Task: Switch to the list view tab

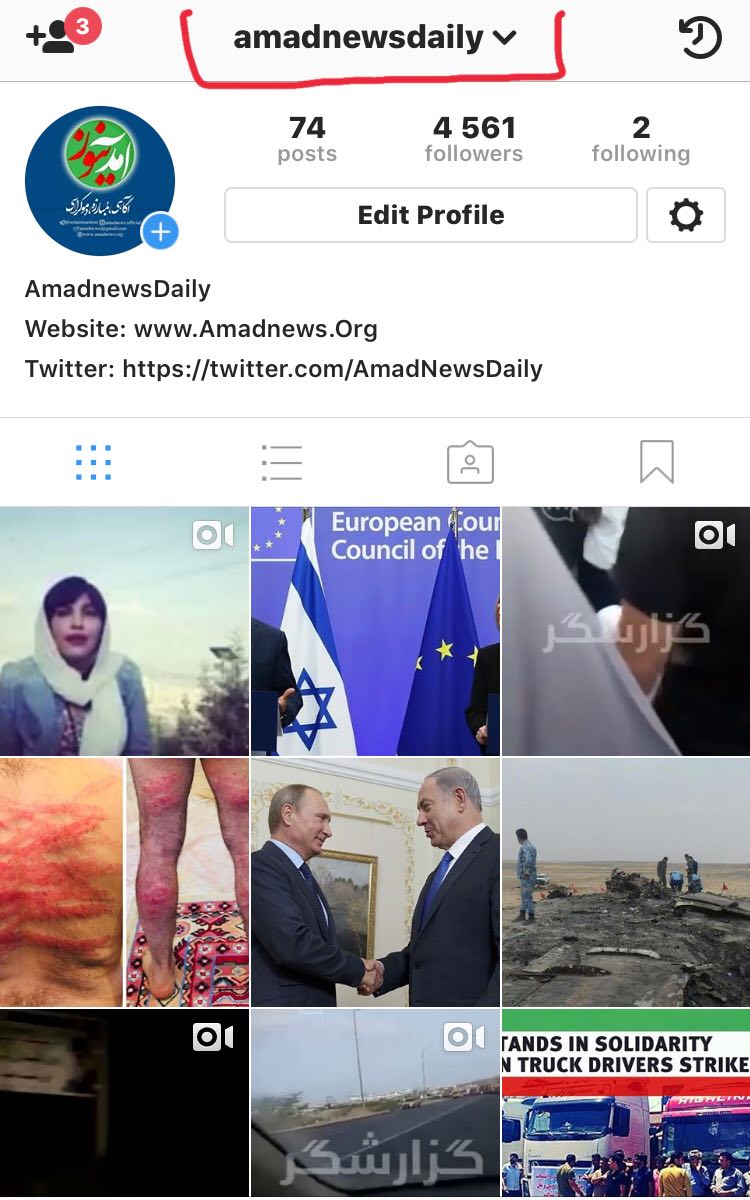Action: click(281, 462)
